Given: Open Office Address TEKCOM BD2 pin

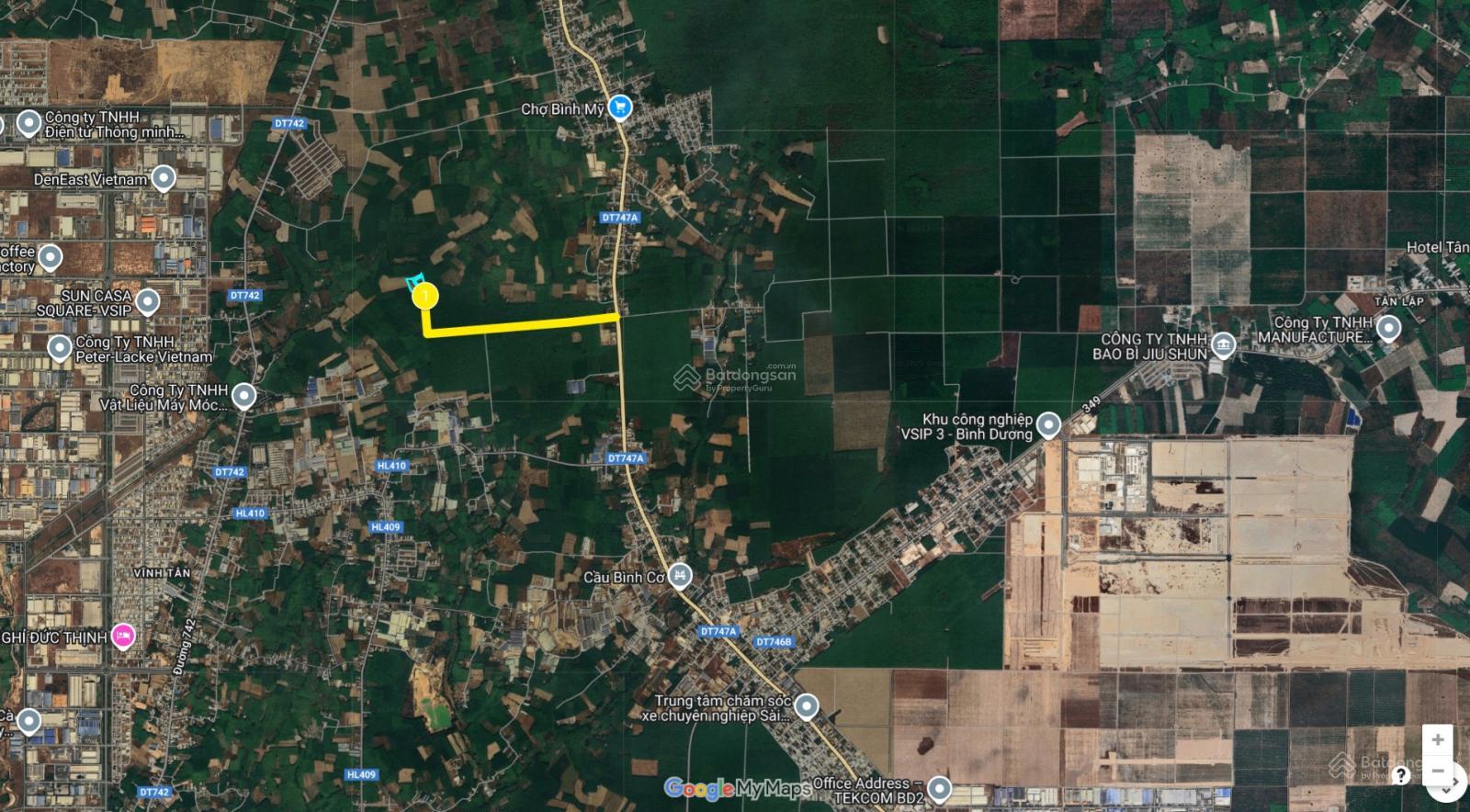Looking at the screenshot, I should point(939,788).
